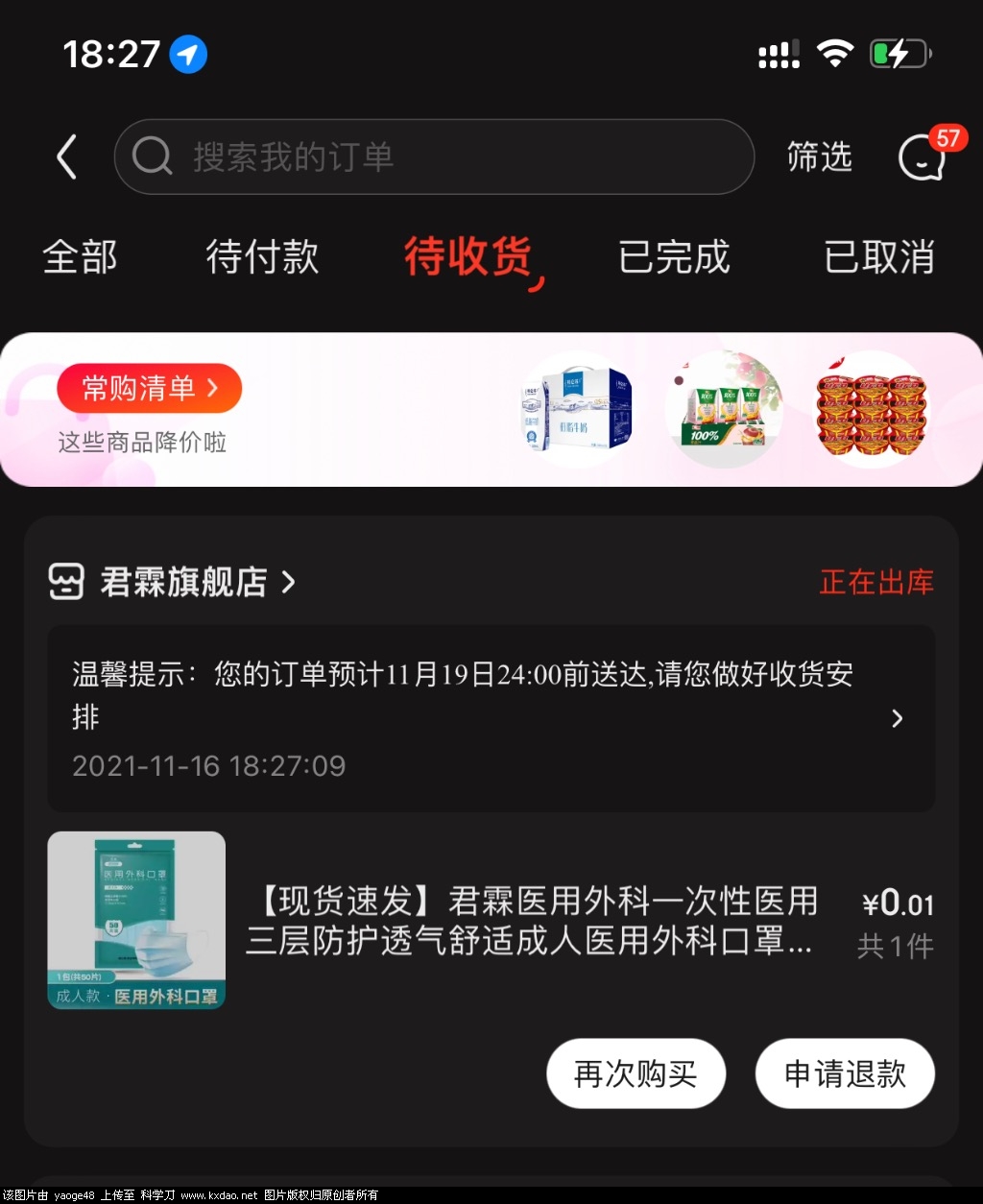983x1204 pixels.
Task: Tap 再次购买 to buy again
Action: pos(635,1073)
